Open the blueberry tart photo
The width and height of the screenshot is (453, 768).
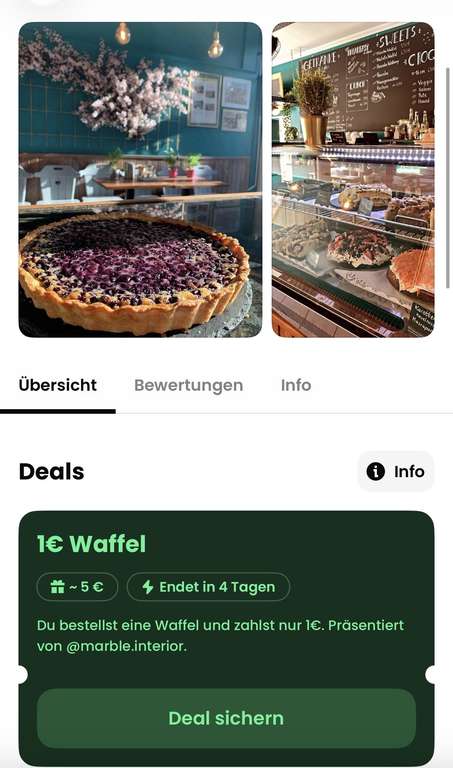pyautogui.click(x=141, y=180)
